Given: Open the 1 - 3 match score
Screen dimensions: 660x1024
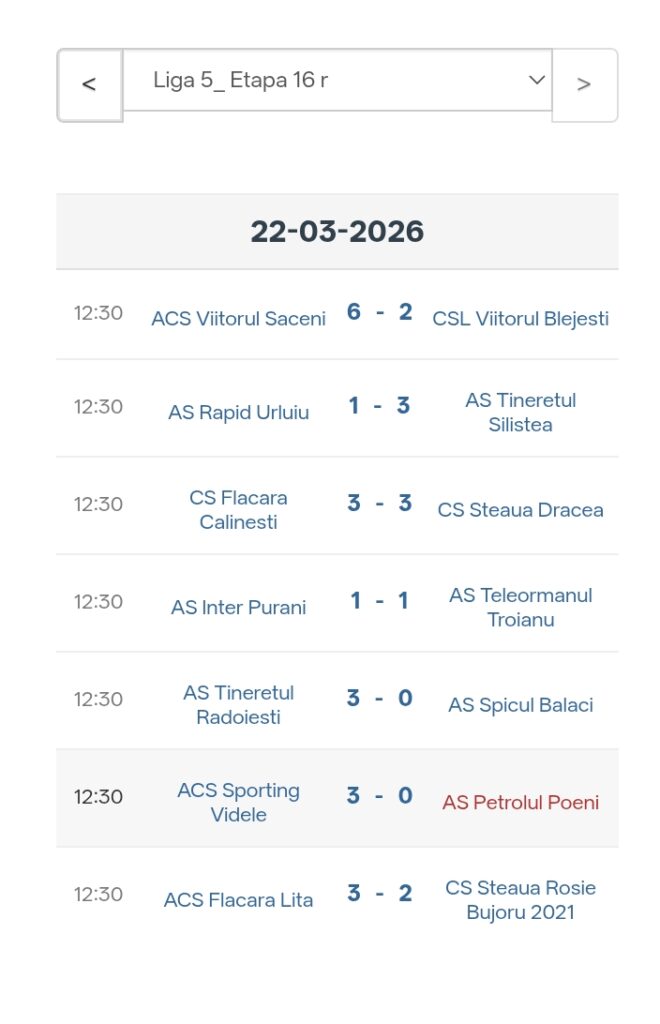Looking at the screenshot, I should [x=379, y=406].
